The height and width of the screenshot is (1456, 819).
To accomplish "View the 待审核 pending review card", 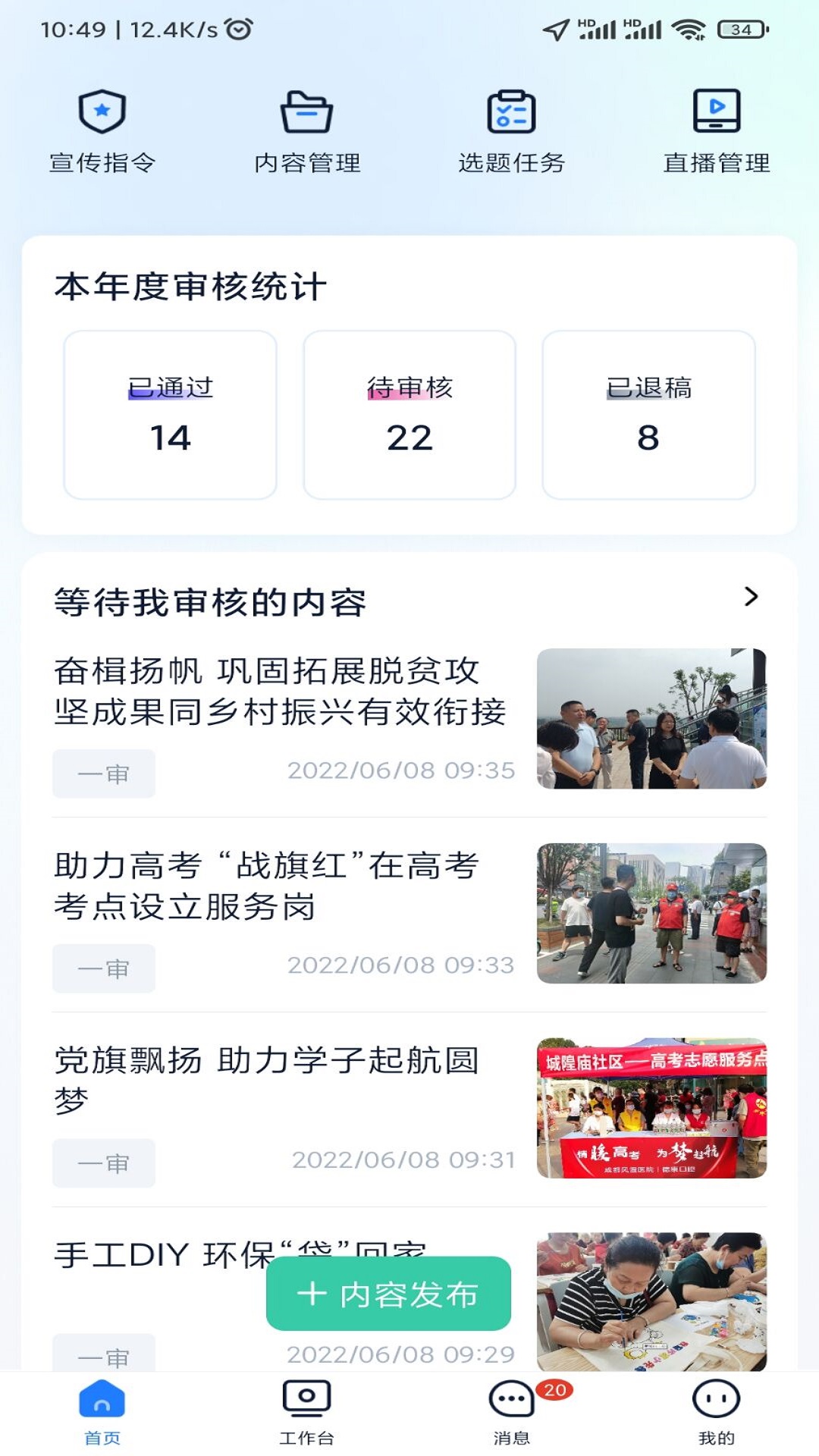I will (410, 413).
